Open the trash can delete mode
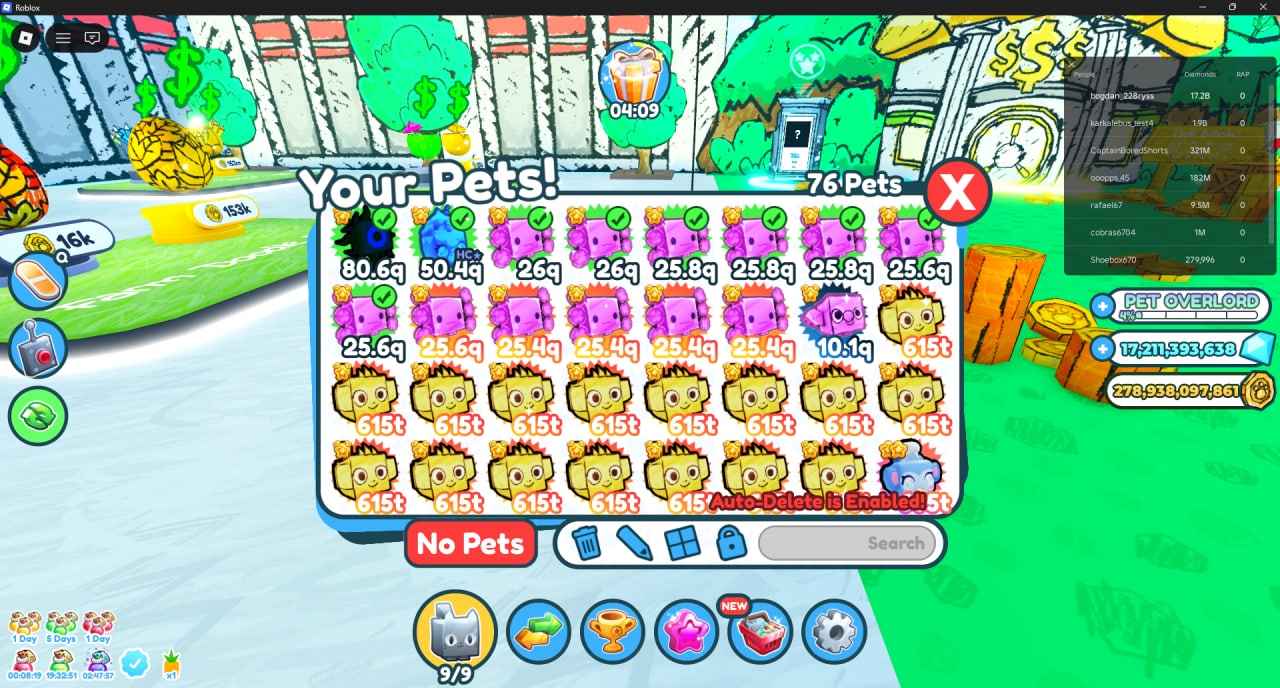This screenshot has width=1280, height=688. pyautogui.click(x=588, y=543)
